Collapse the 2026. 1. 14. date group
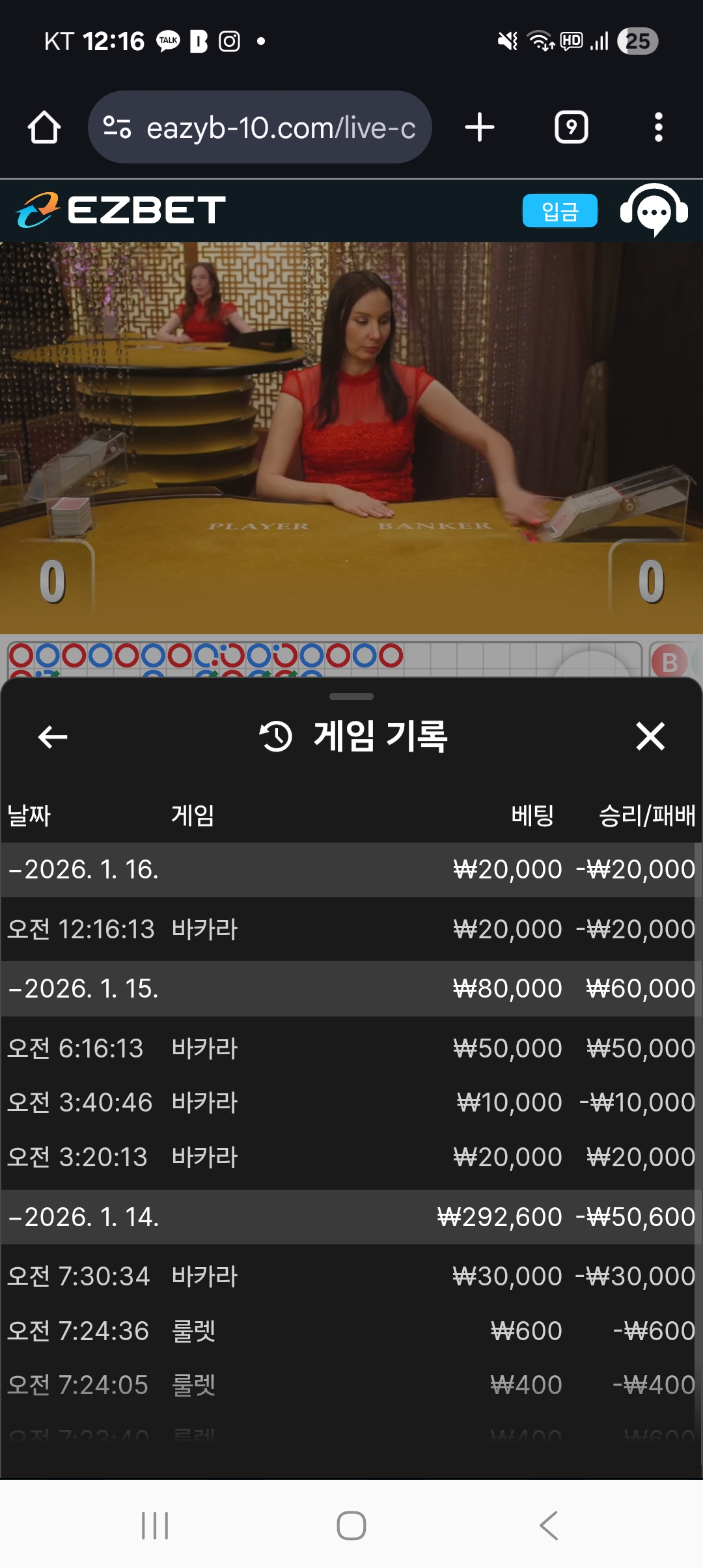703x1568 pixels. (x=85, y=1217)
